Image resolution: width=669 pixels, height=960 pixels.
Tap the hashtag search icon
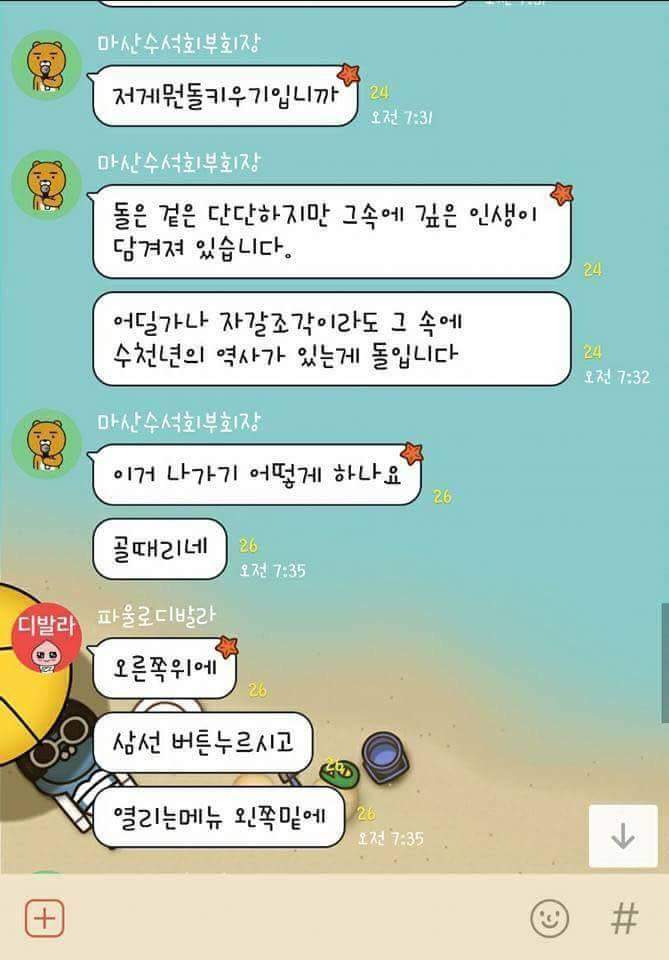[624, 917]
